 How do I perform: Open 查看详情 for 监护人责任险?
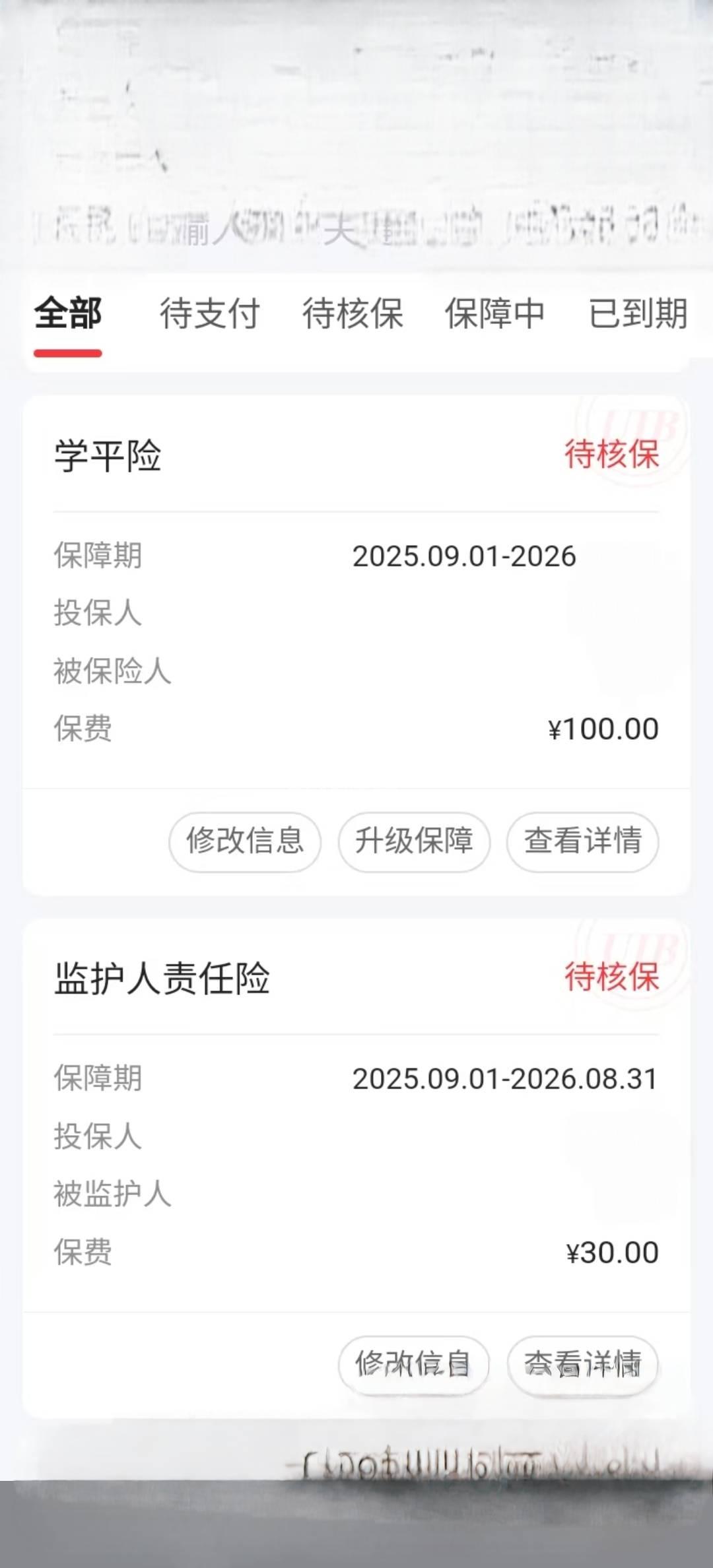pos(582,1364)
